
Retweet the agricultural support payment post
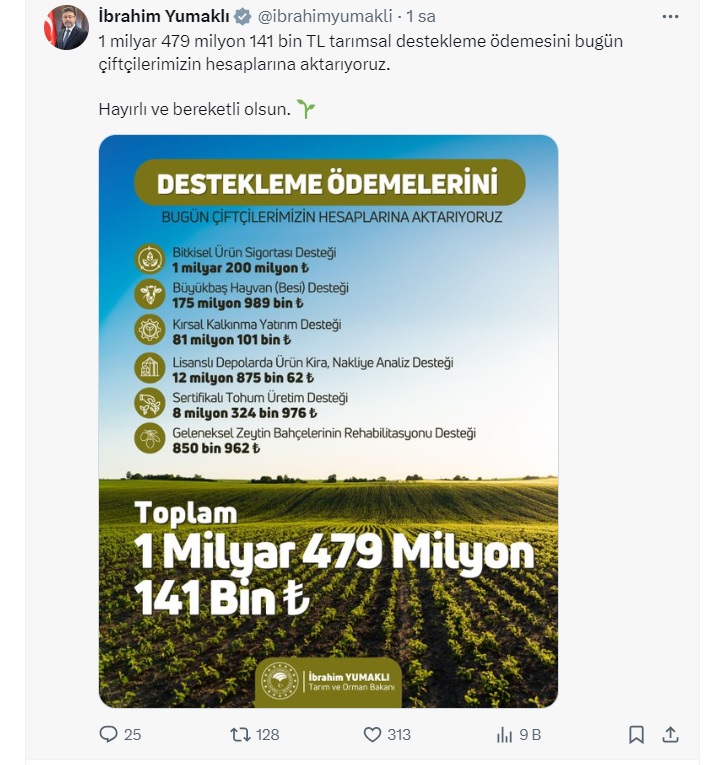pos(240,735)
